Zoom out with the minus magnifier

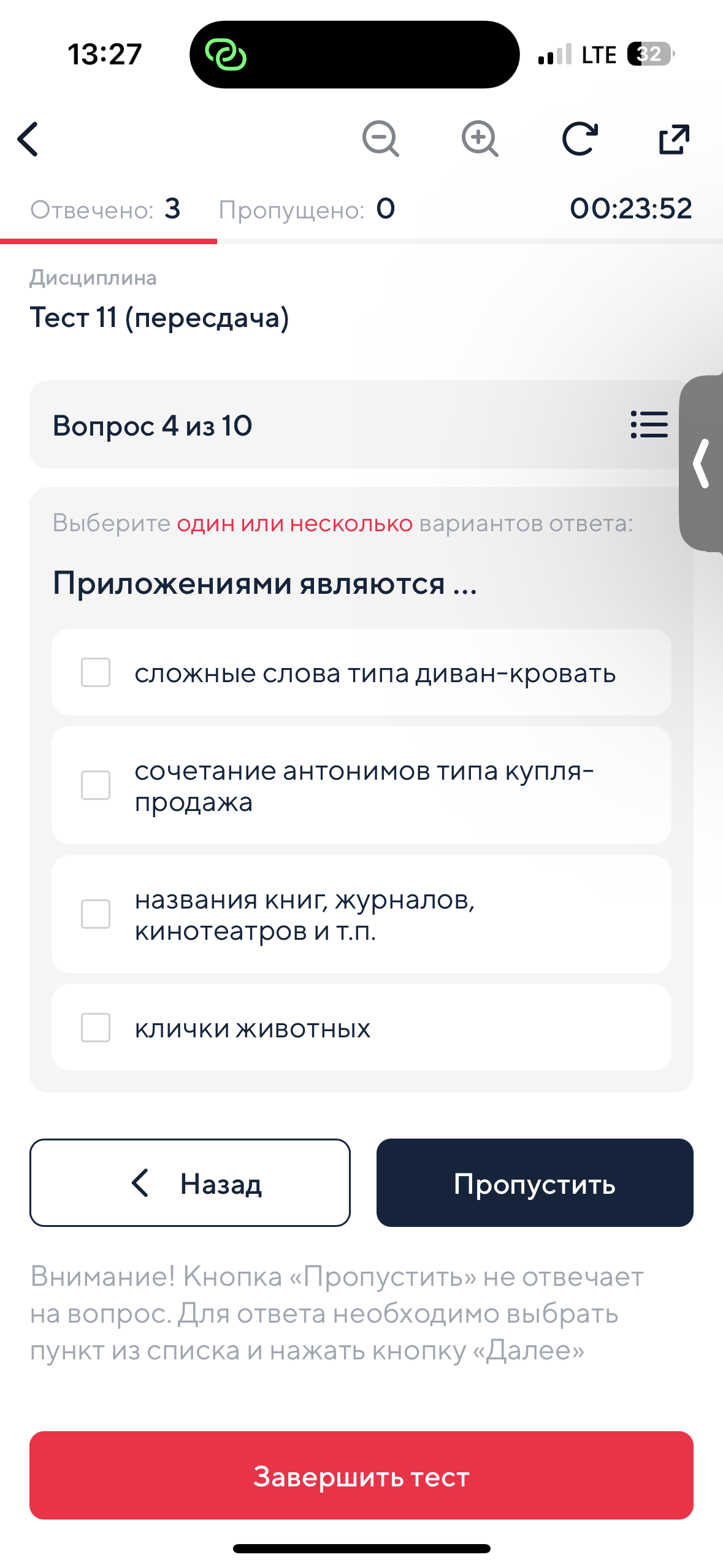pos(380,139)
